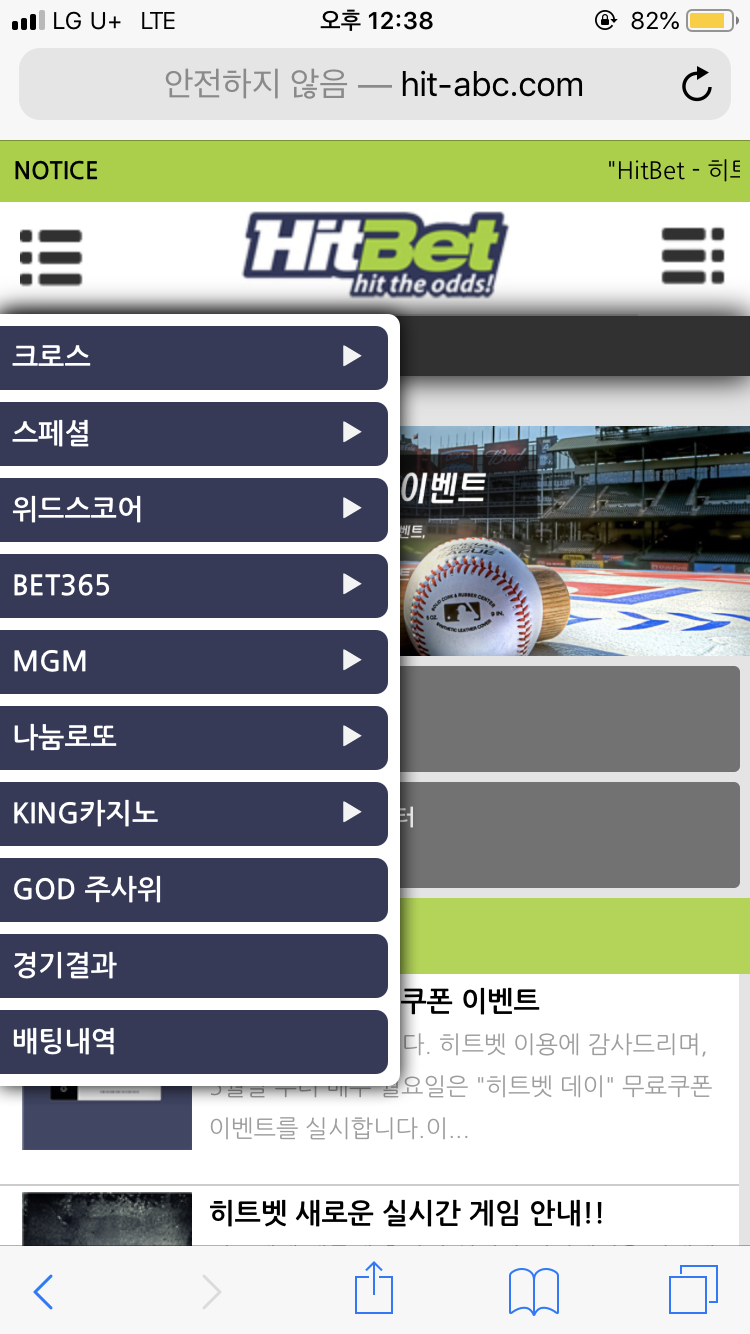Tap the hit-abc.com address field
The width and height of the screenshot is (750, 1334).
372,85
